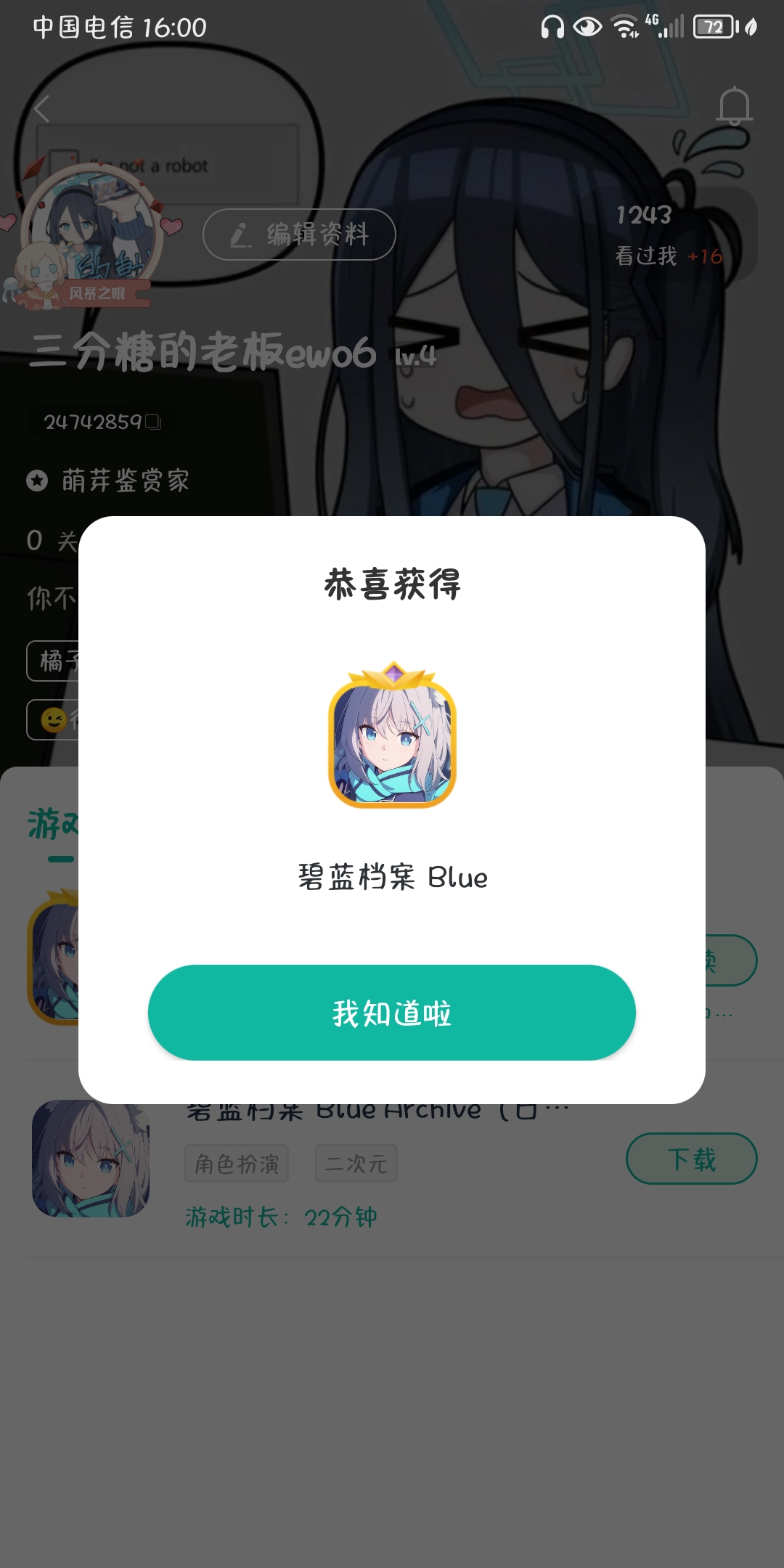Screen dimensions: 784x1568
Task: Copy user ID 24742859
Action: [153, 422]
